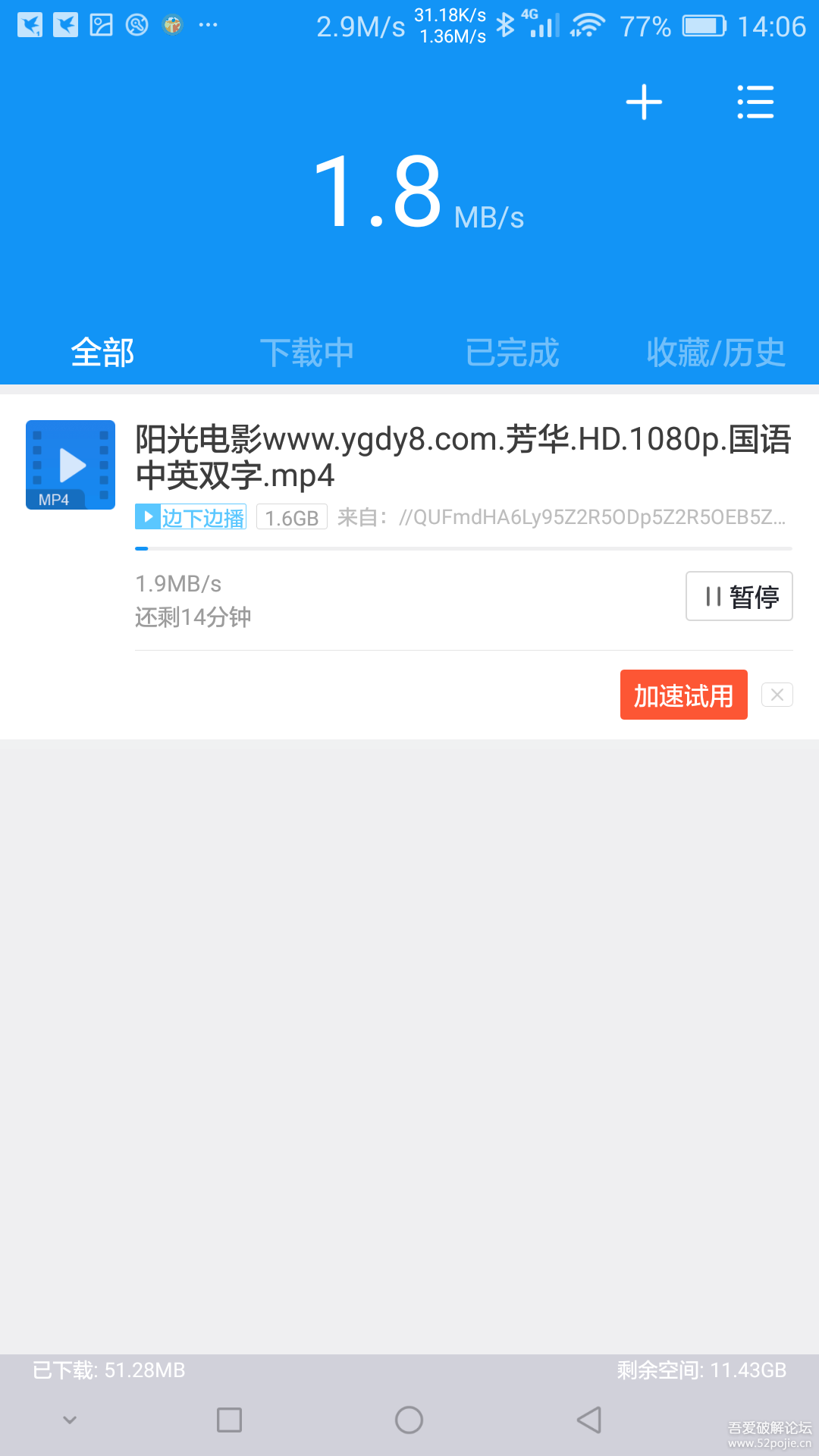Pause the download with 暂停

point(739,596)
